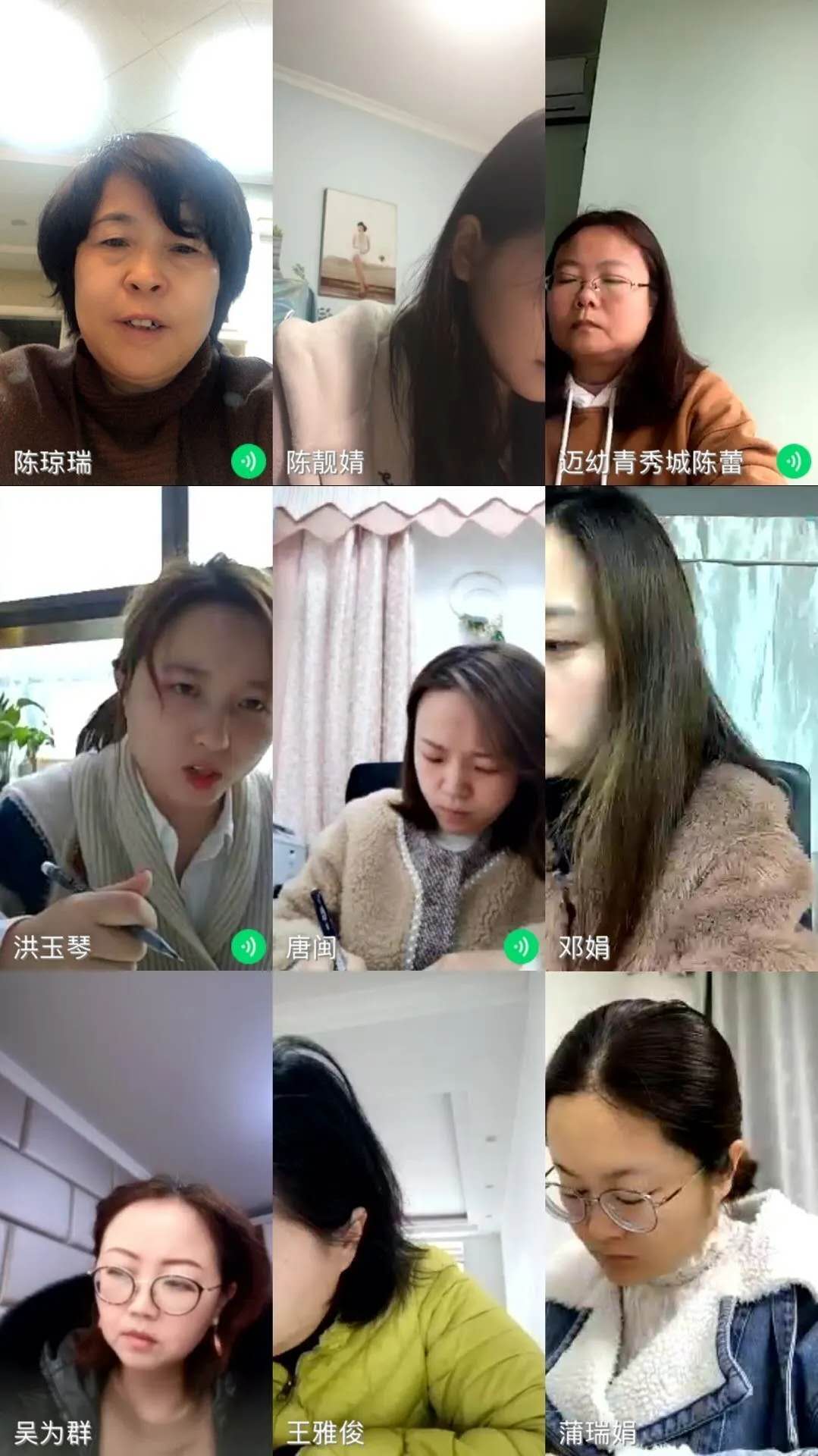818x1456 pixels.
Task: Open 迈幼青秀城陈蕾's video tile
Action: pos(682,243)
